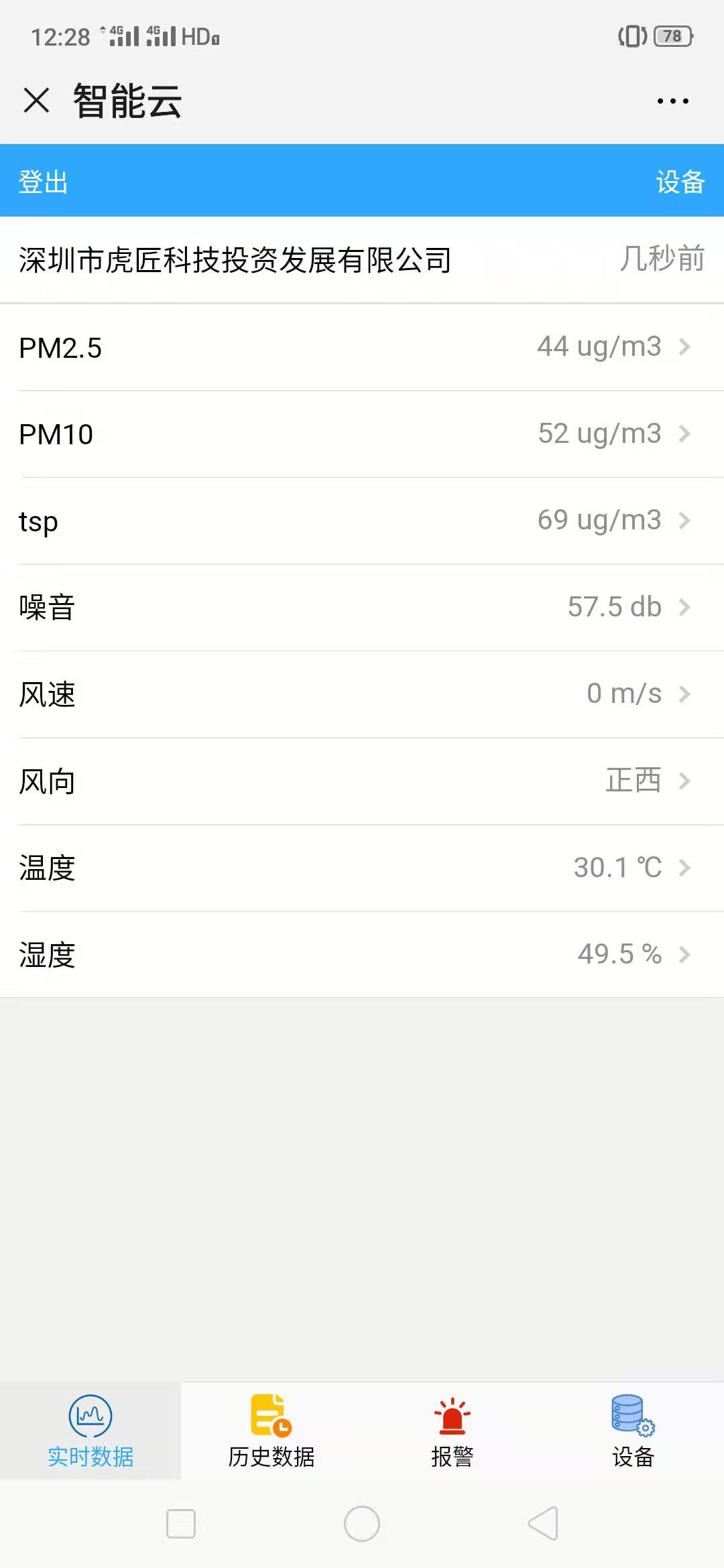Select the 设备 tab in bottom navigation
The height and width of the screenshot is (1568, 724).
(633, 1431)
